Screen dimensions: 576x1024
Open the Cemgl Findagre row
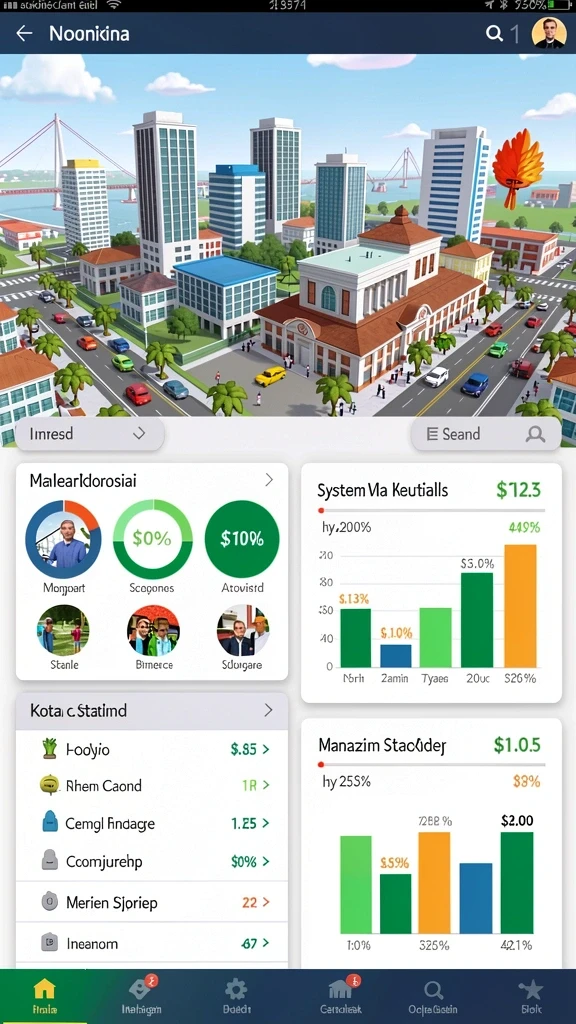(152, 824)
